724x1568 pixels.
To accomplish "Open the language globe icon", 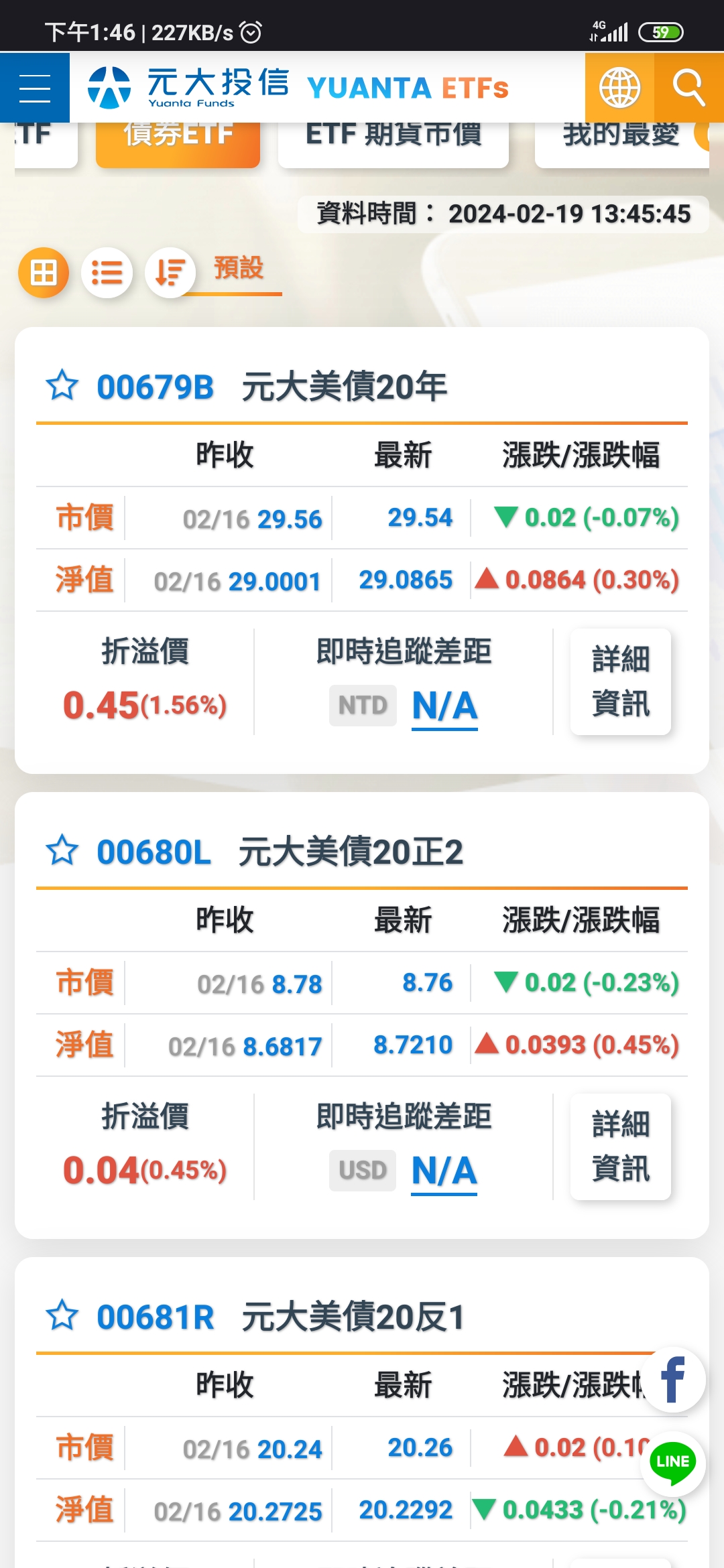I will tap(619, 88).
